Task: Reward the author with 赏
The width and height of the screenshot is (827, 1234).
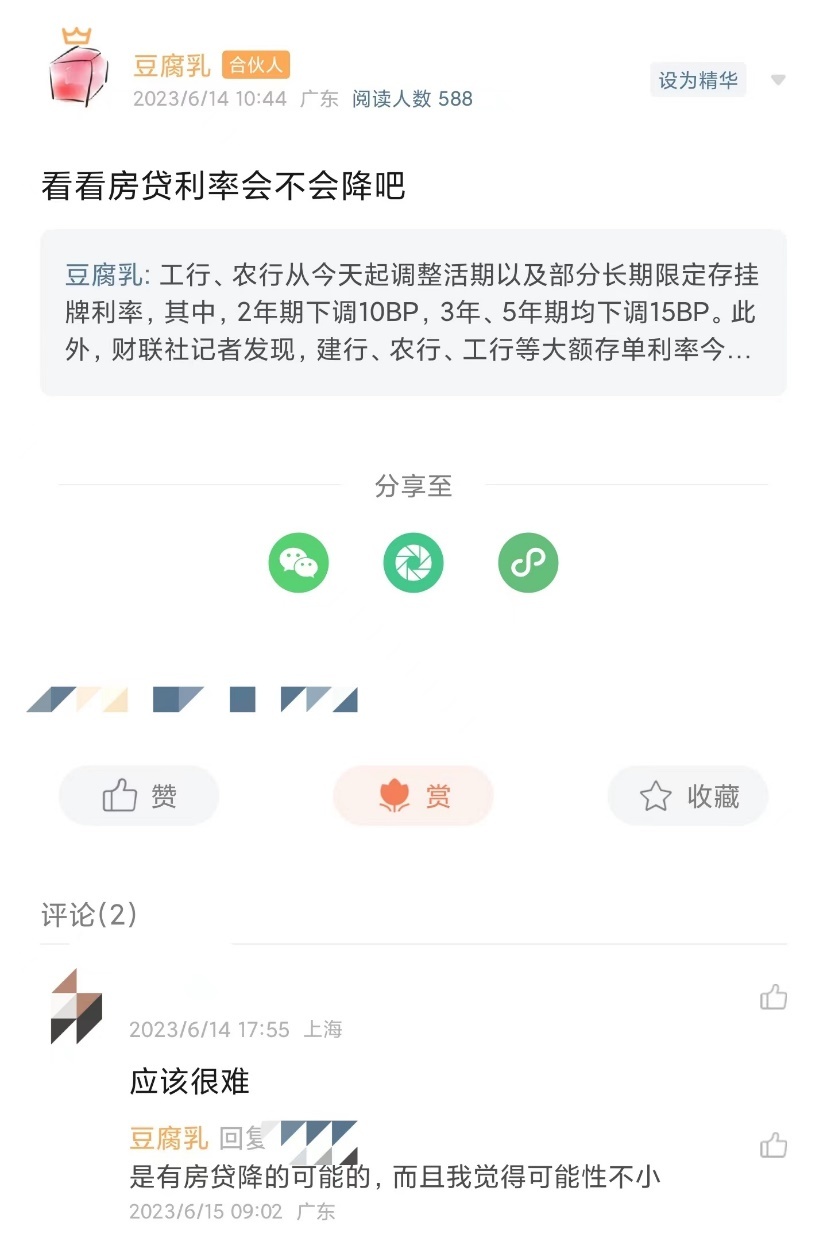Action: pyautogui.click(x=413, y=796)
